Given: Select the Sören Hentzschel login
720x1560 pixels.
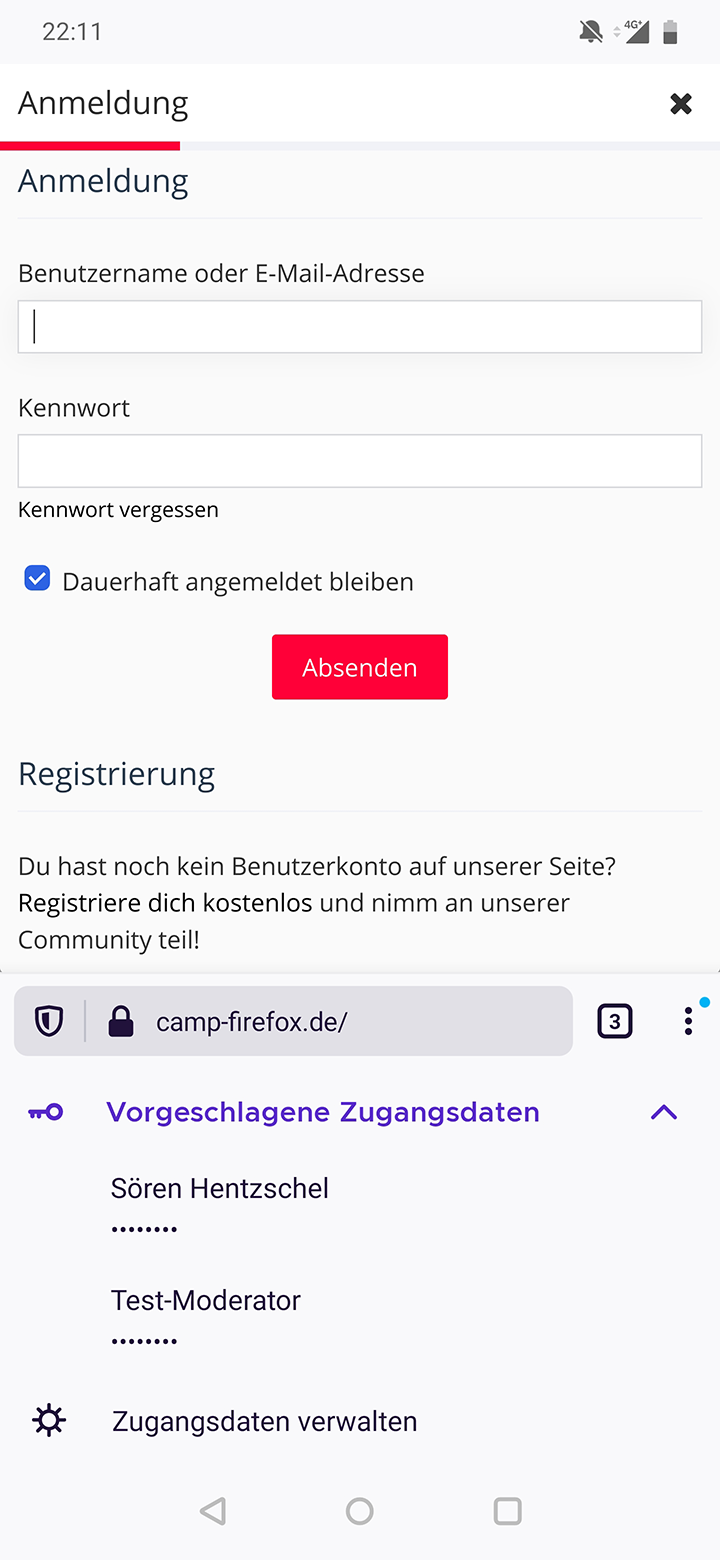Looking at the screenshot, I should [x=360, y=1205].
